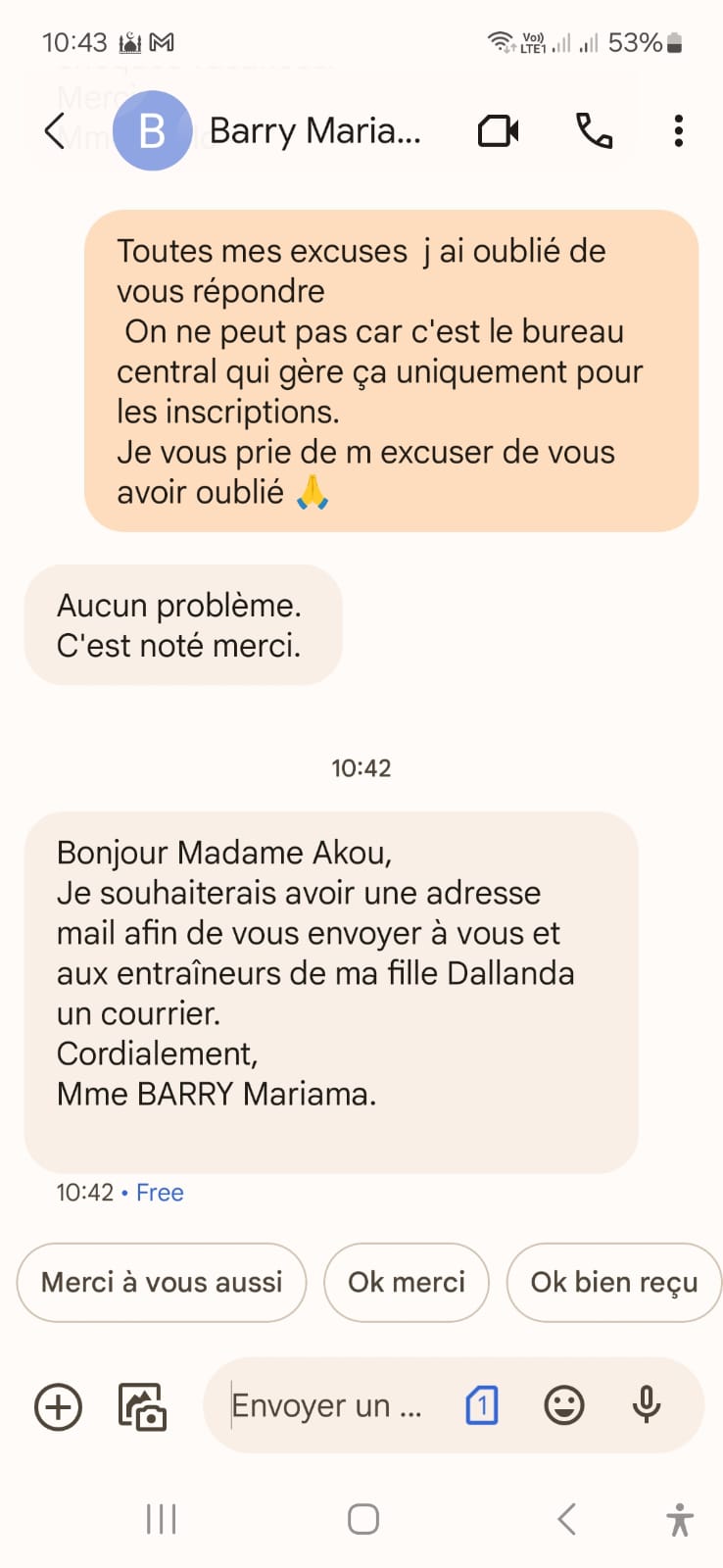Go back to the conversations list
Viewport: 723px width, 1568px height.
[56, 131]
